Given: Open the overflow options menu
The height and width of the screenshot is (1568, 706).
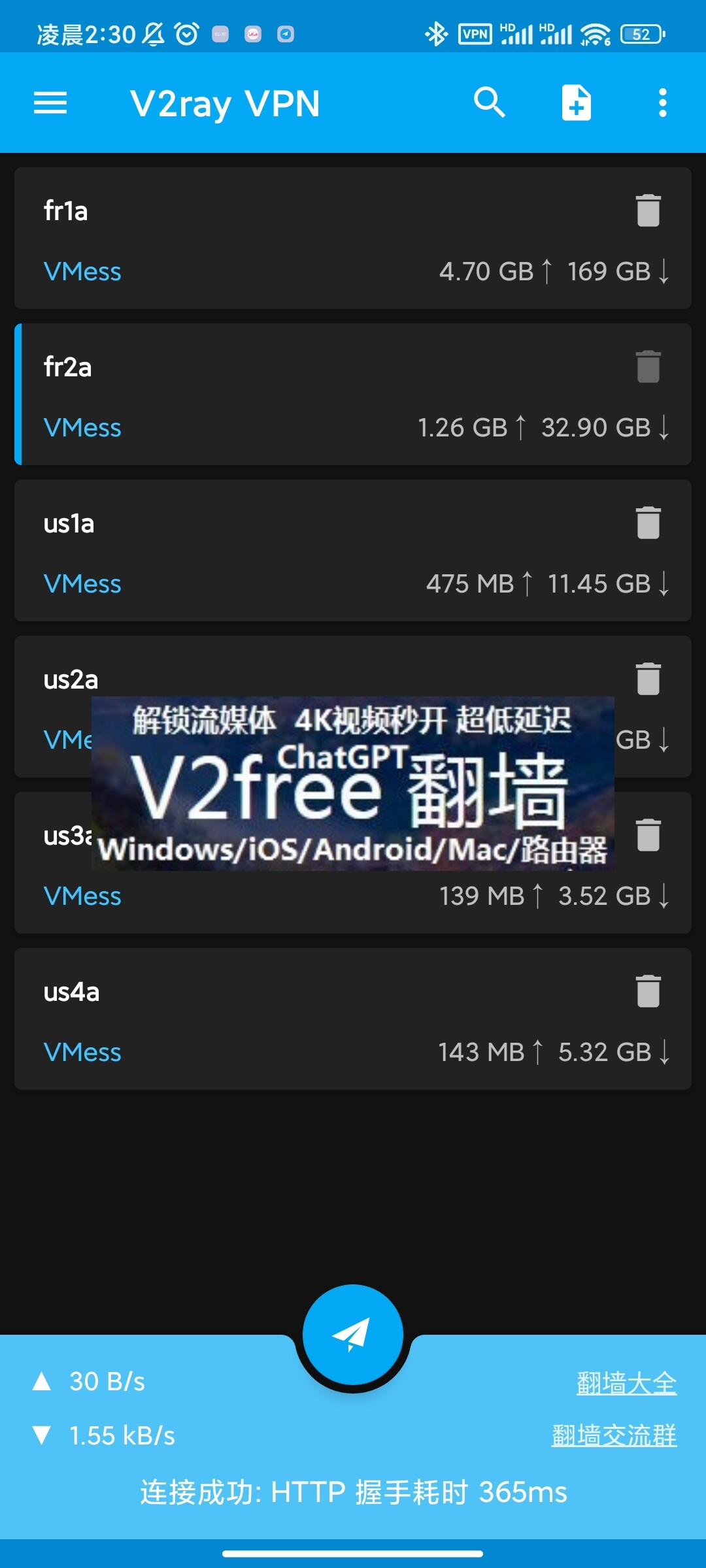Looking at the screenshot, I should point(662,103).
